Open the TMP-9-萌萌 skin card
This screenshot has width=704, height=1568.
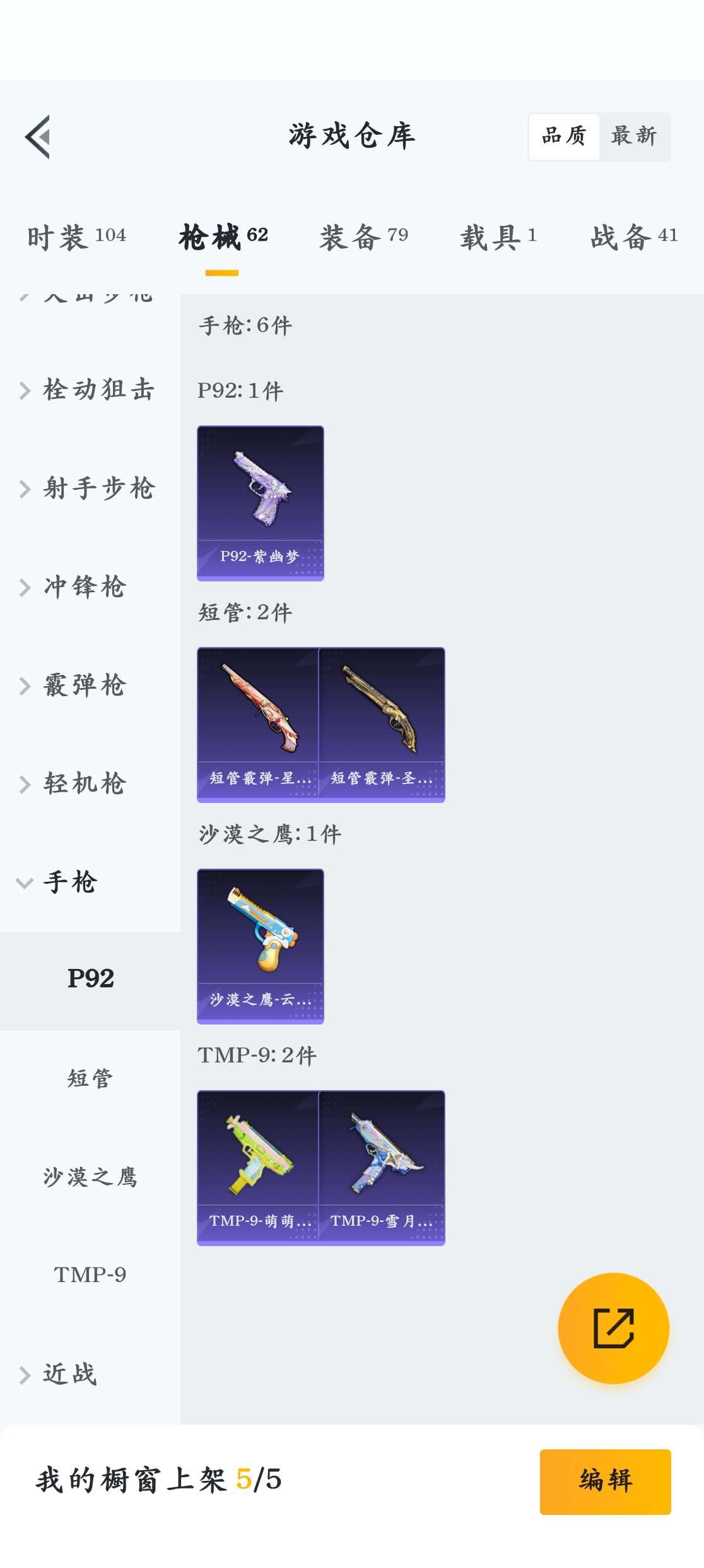(258, 1167)
